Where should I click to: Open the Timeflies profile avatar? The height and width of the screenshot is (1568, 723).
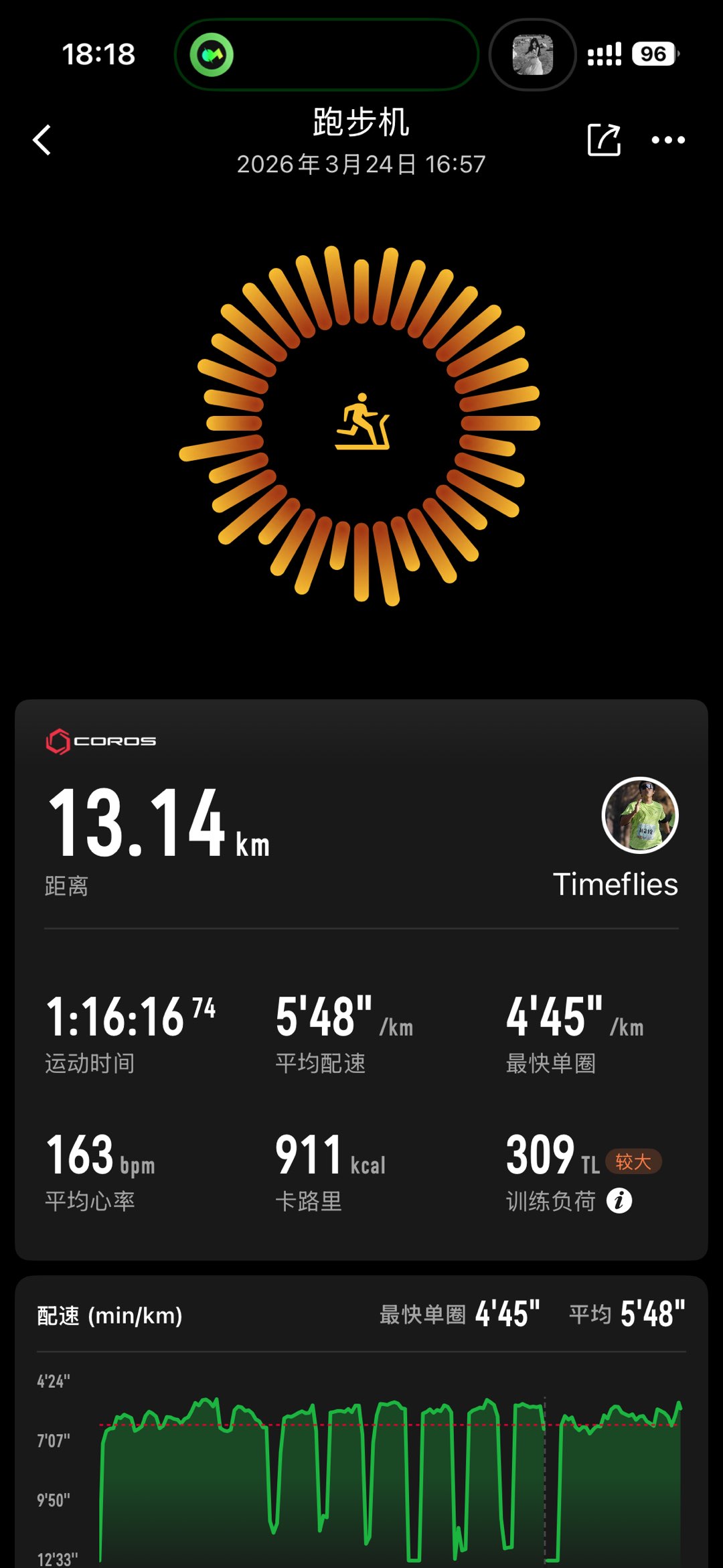tap(640, 815)
